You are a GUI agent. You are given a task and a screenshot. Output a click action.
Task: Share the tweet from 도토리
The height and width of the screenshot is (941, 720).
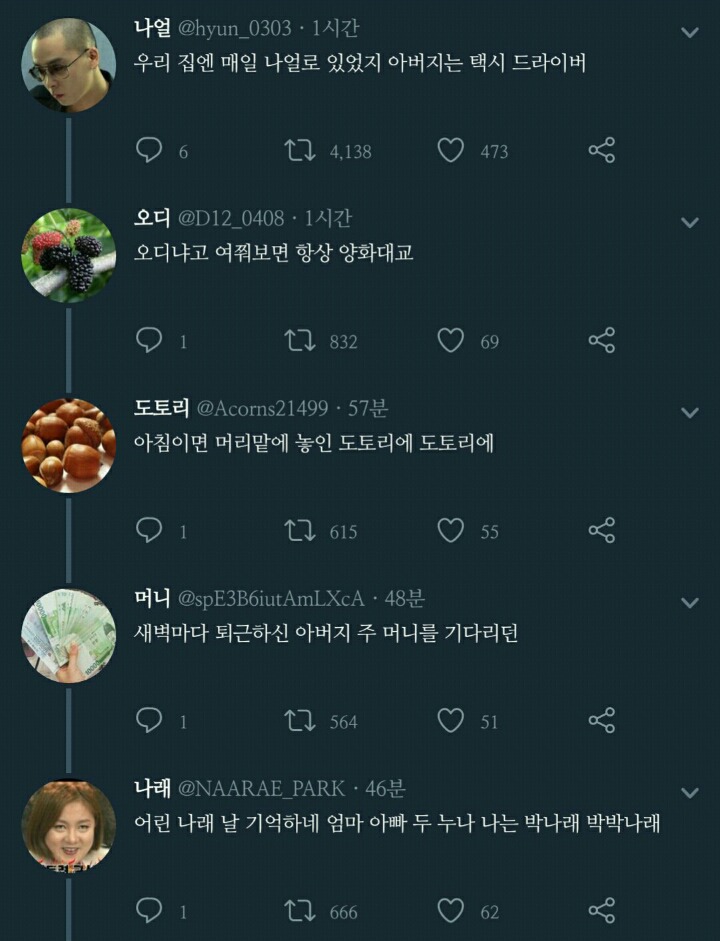pos(601,531)
